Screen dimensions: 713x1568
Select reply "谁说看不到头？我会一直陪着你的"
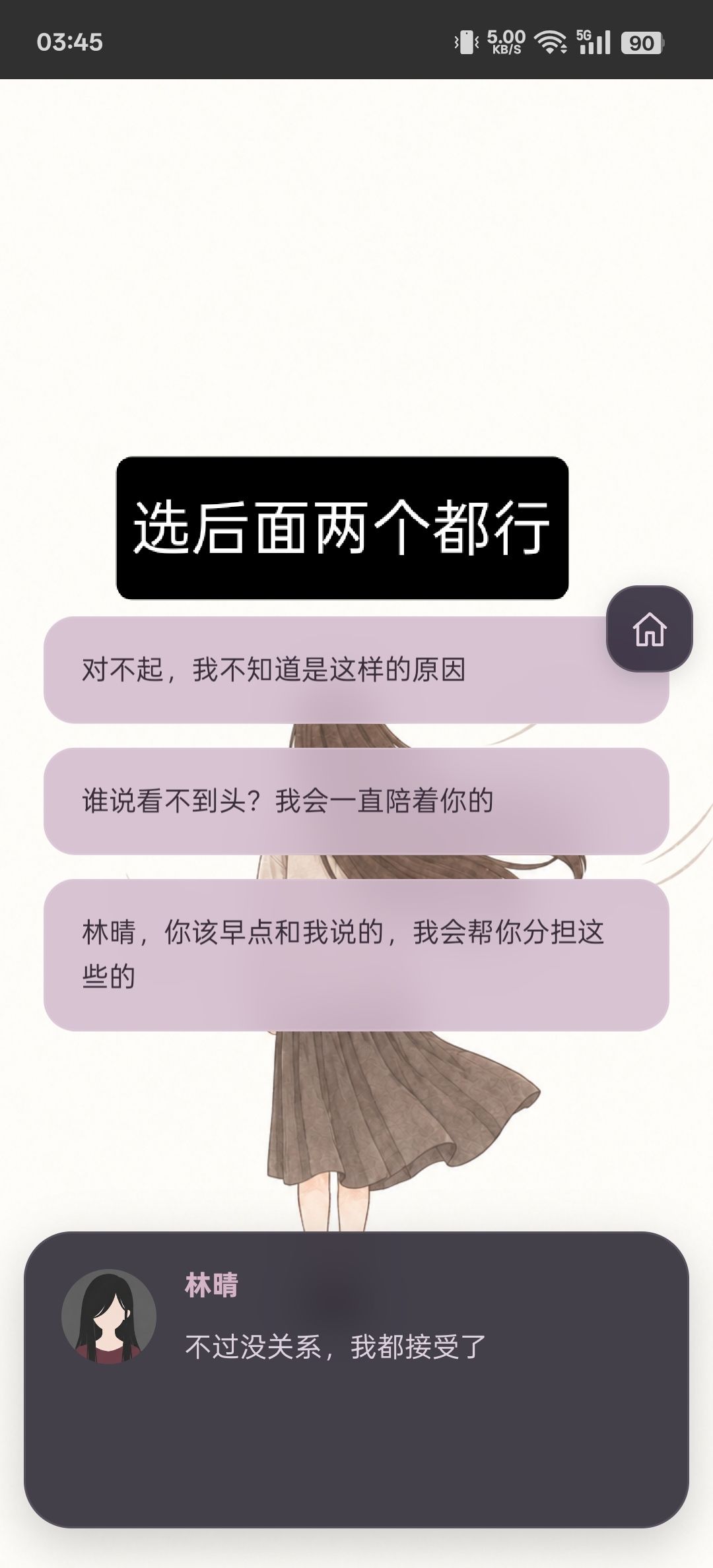click(x=356, y=801)
